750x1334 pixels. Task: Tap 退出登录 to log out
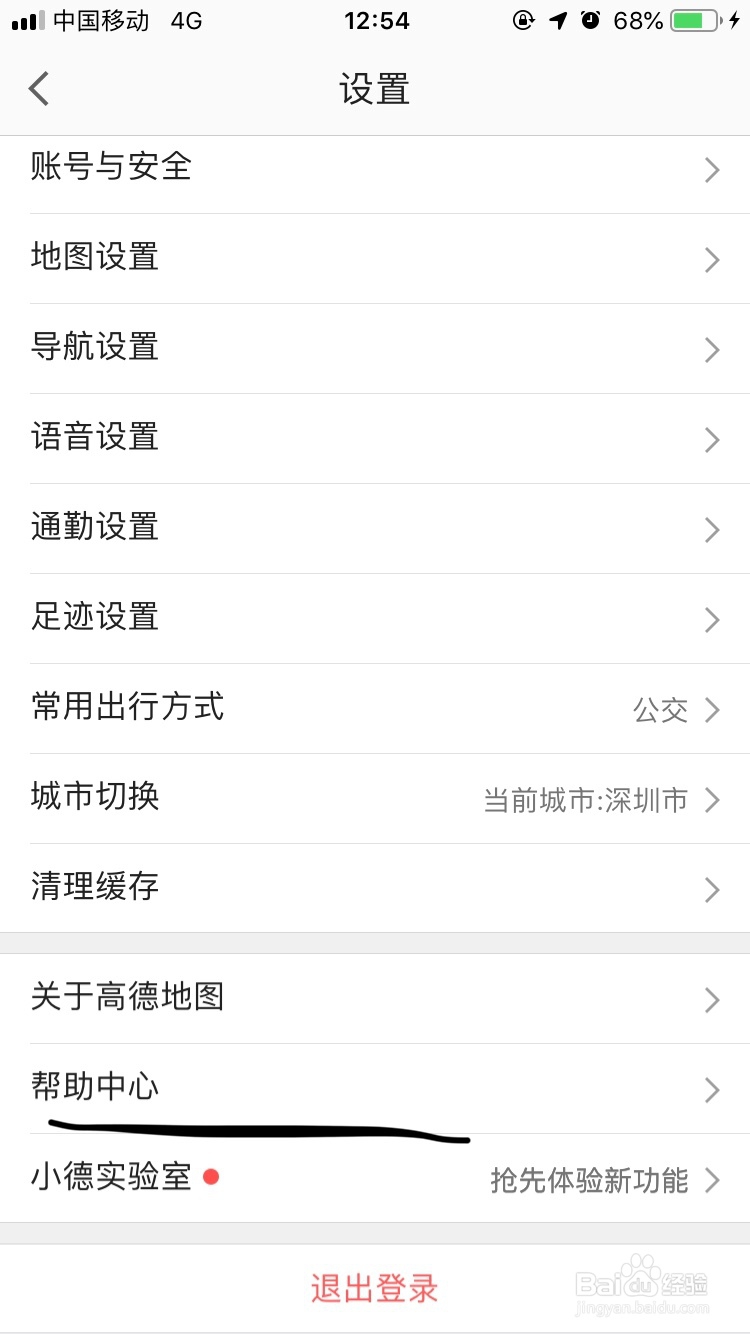375,1288
